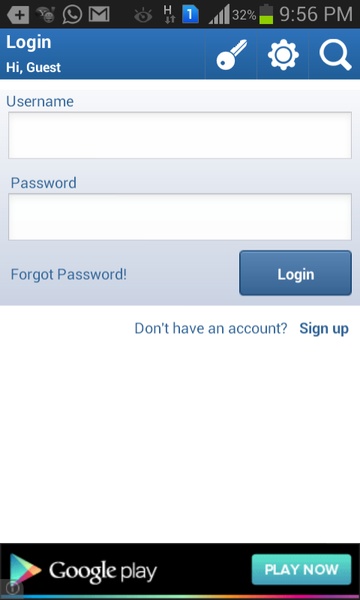Focus the Username text field

pos(180,135)
